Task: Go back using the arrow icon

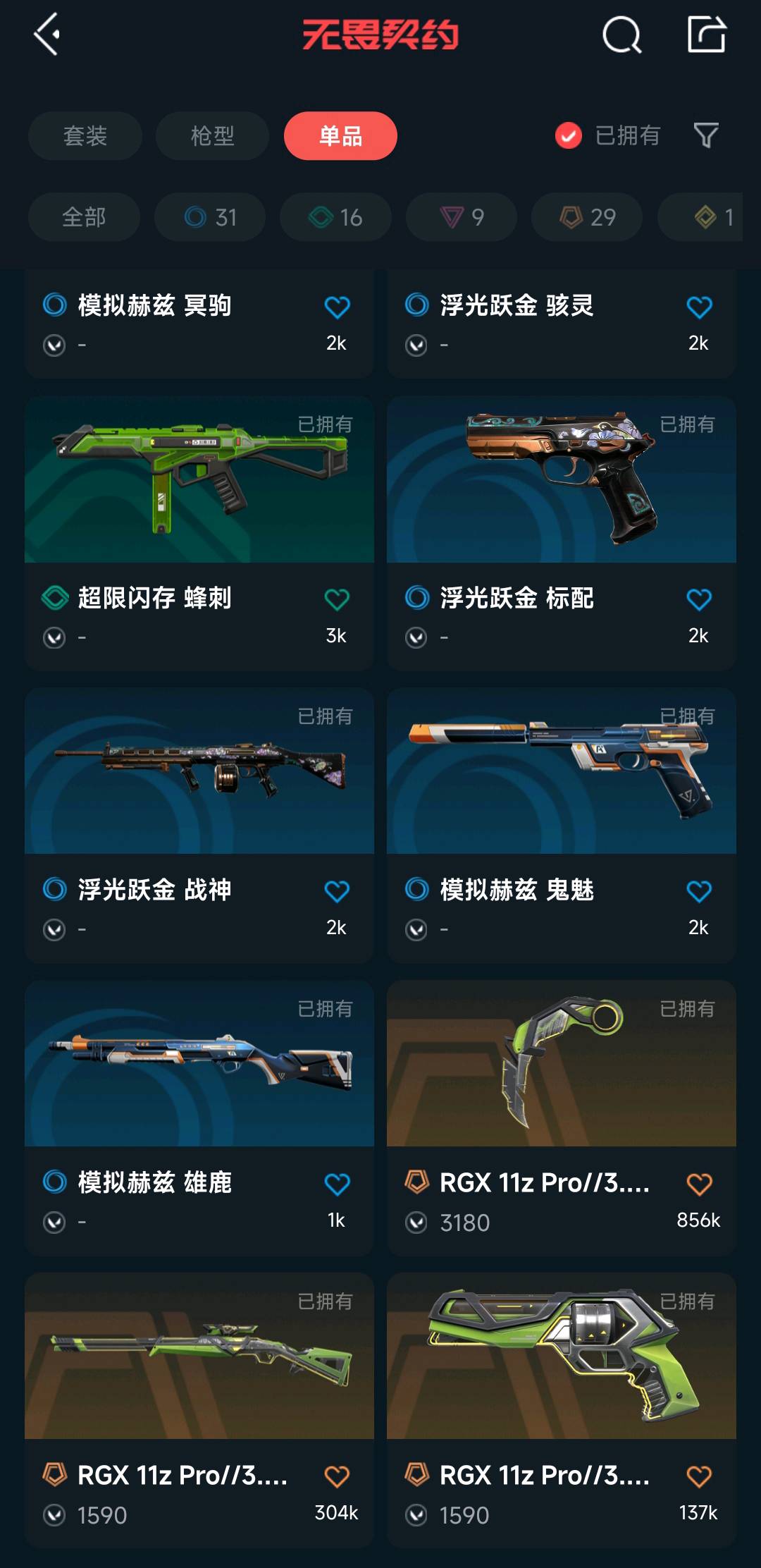Action: [47, 34]
